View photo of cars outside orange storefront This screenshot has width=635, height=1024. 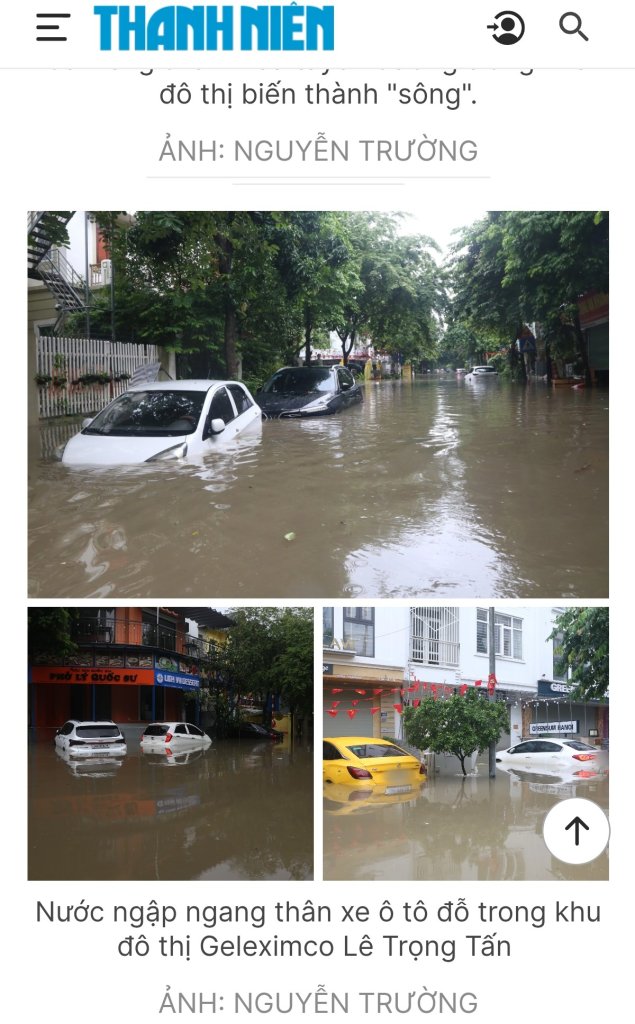coord(170,743)
